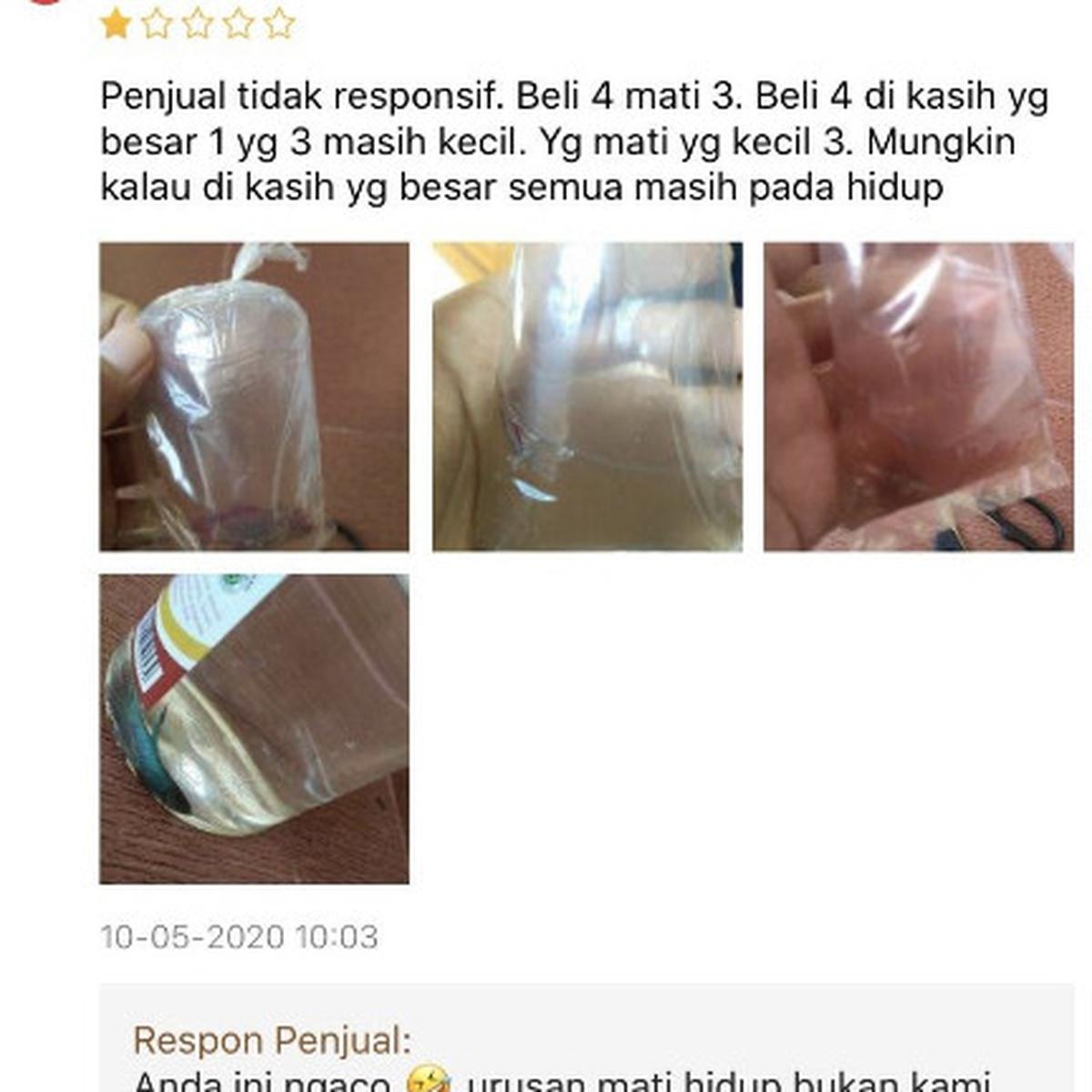Open the second review photo of clear bag
This screenshot has height=1092, width=1092.
[x=587, y=397]
